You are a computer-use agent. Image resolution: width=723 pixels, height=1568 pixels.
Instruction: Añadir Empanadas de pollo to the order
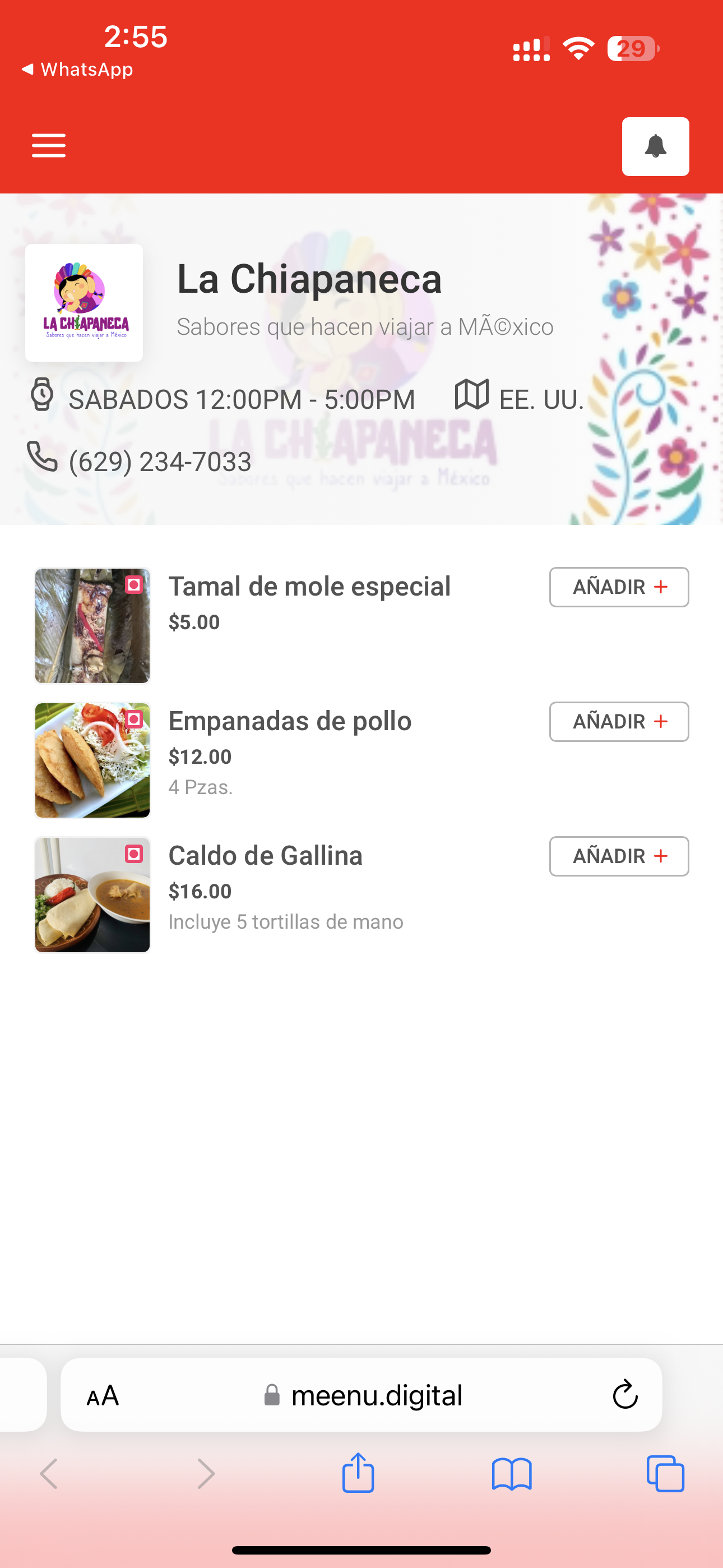point(618,721)
